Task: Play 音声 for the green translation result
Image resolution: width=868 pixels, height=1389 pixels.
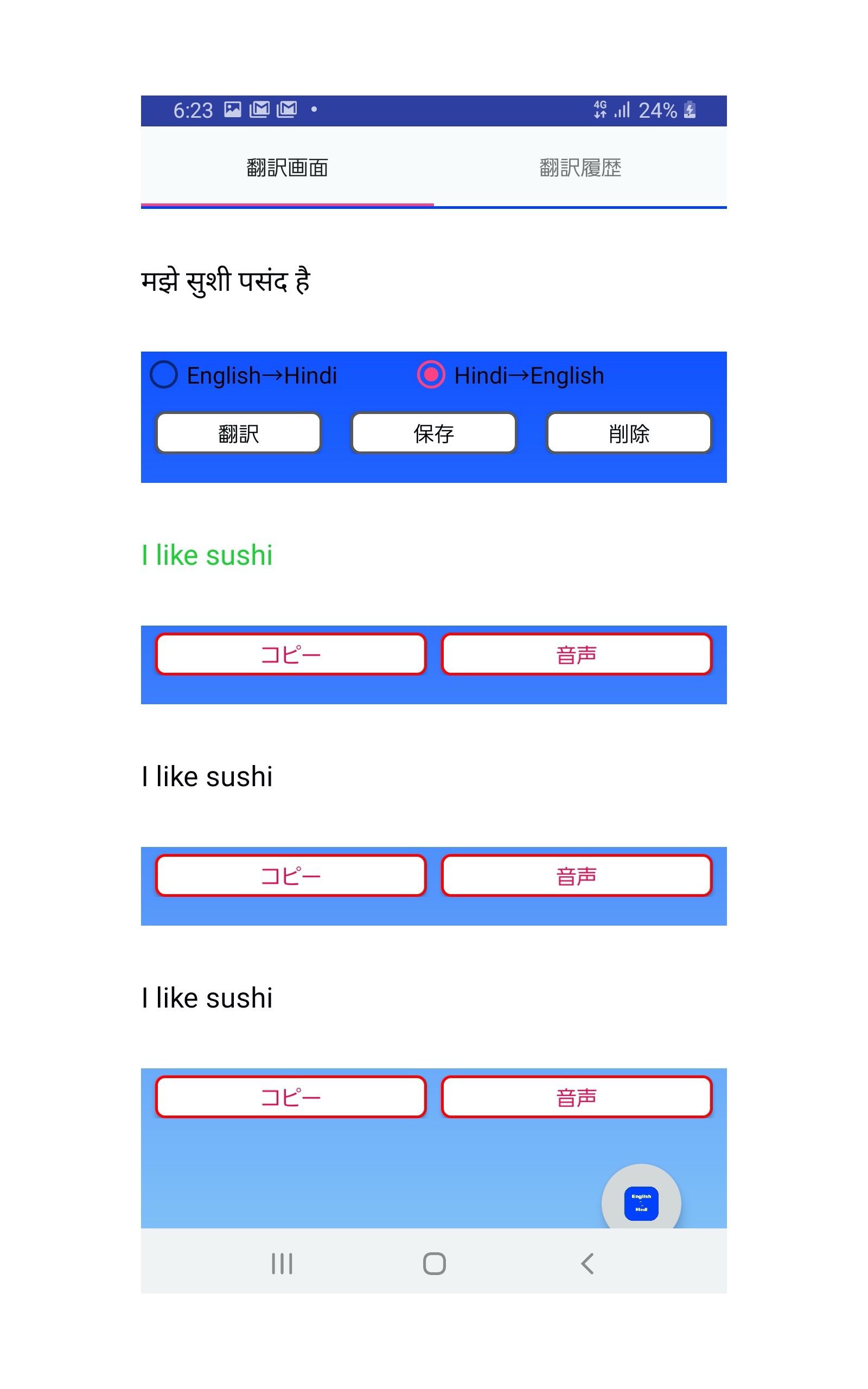Action: coord(576,654)
